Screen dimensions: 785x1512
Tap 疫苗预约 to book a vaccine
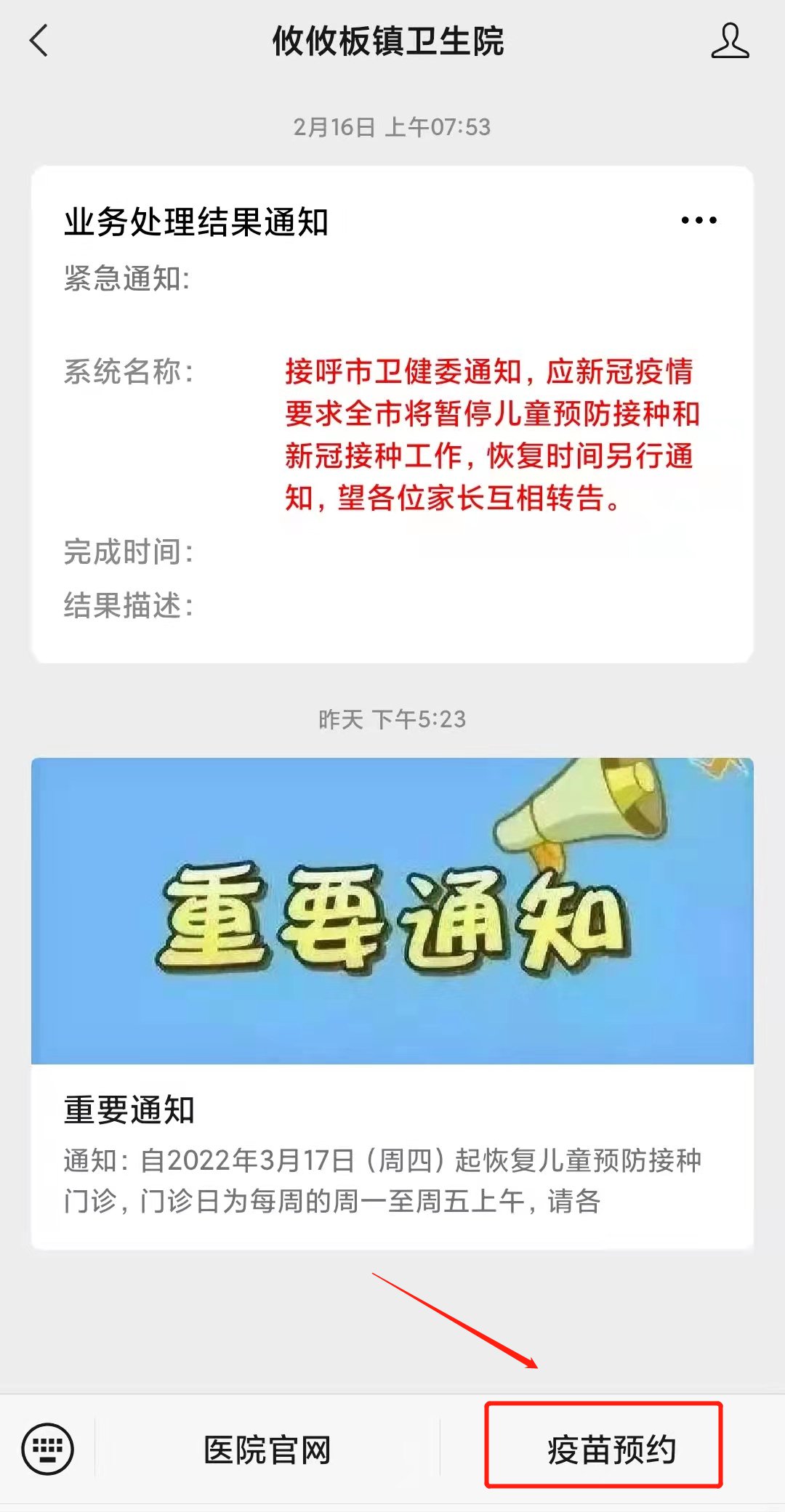(x=611, y=1450)
